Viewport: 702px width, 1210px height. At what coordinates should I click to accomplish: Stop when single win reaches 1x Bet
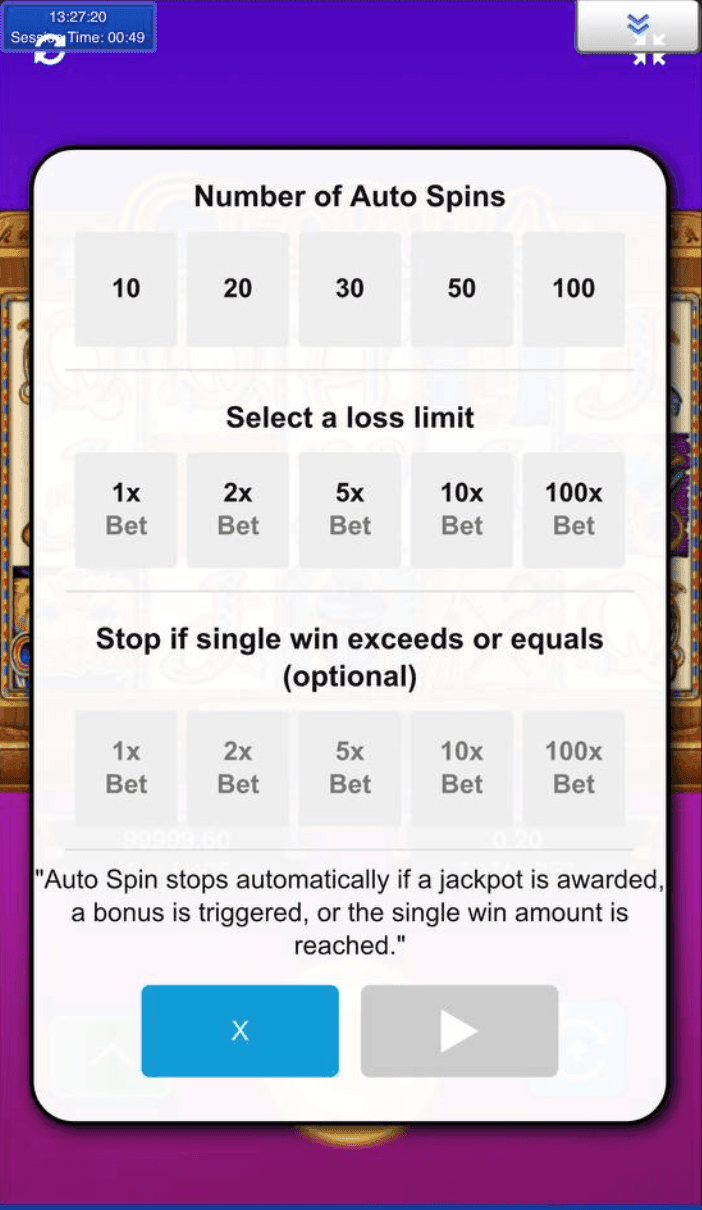pos(126,768)
